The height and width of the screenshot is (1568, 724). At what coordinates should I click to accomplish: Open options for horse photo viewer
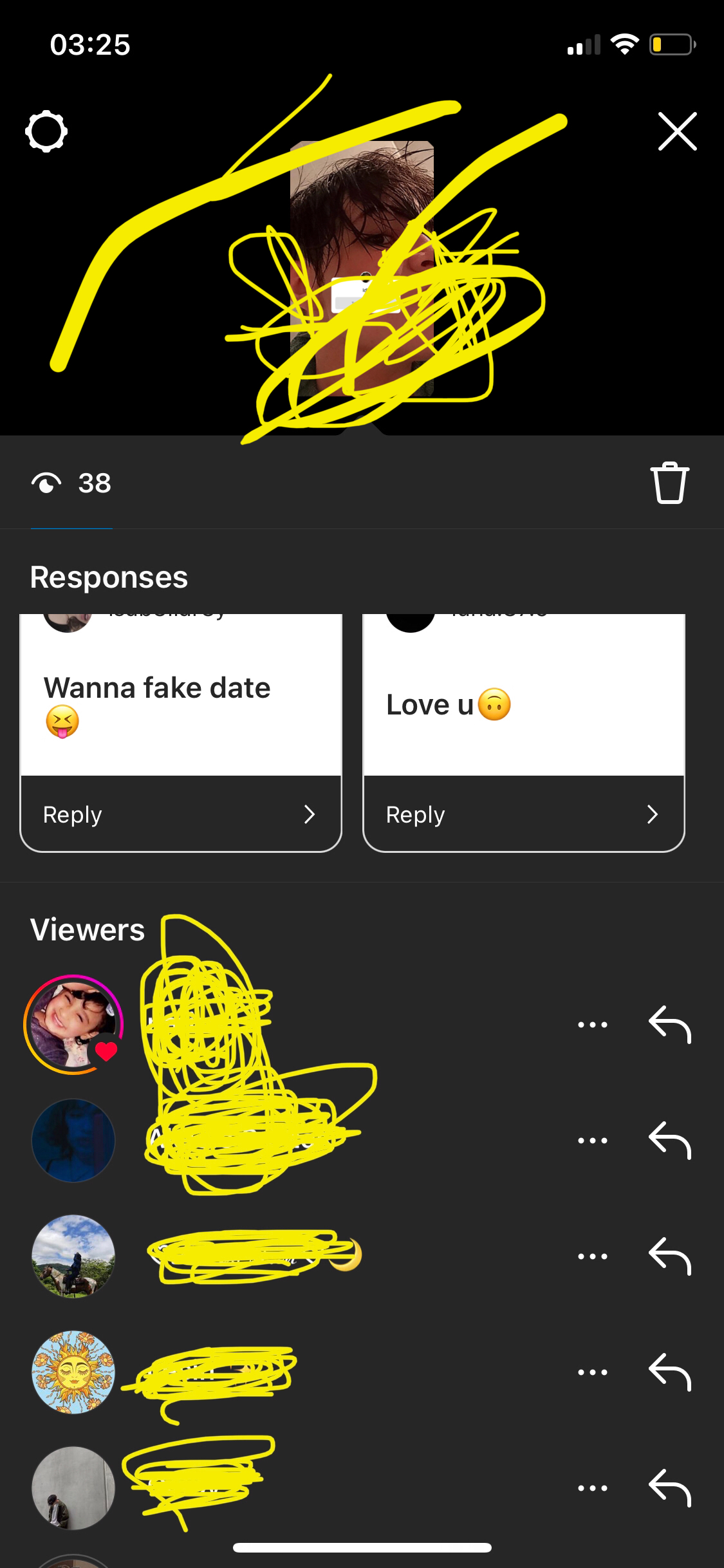click(x=593, y=1256)
